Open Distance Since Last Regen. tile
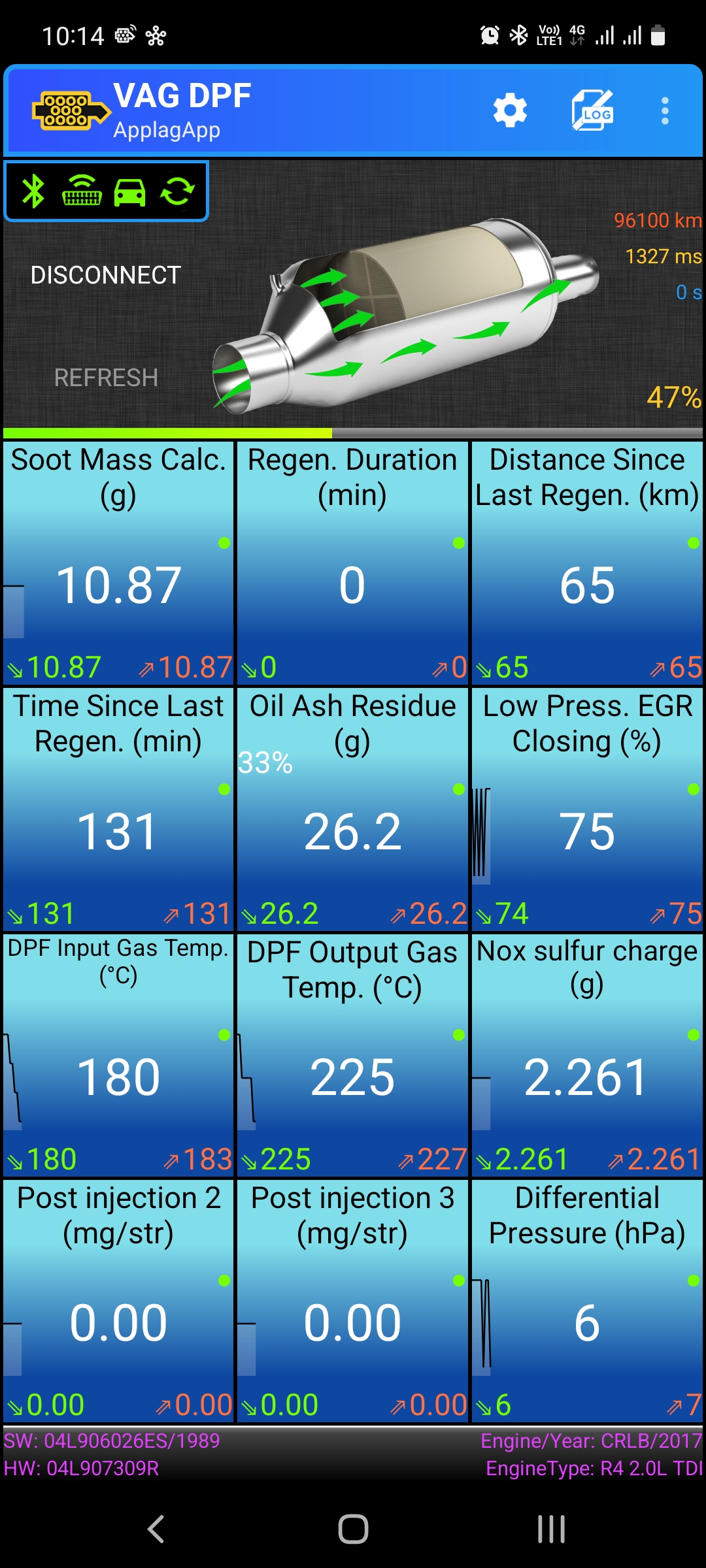Screen dimensions: 706x1568 [587, 563]
